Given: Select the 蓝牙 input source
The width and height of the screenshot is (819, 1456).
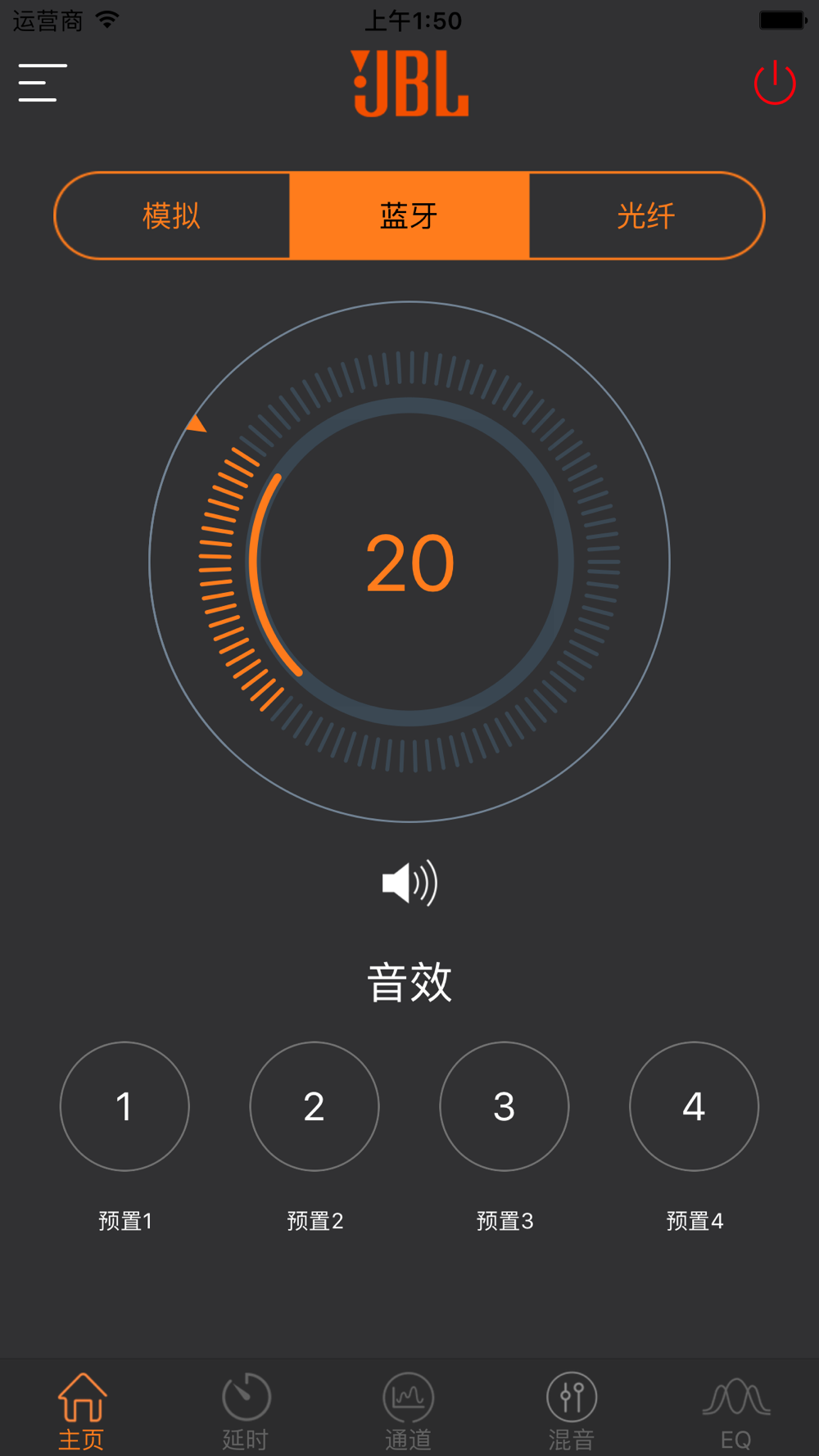Looking at the screenshot, I should (x=409, y=216).
